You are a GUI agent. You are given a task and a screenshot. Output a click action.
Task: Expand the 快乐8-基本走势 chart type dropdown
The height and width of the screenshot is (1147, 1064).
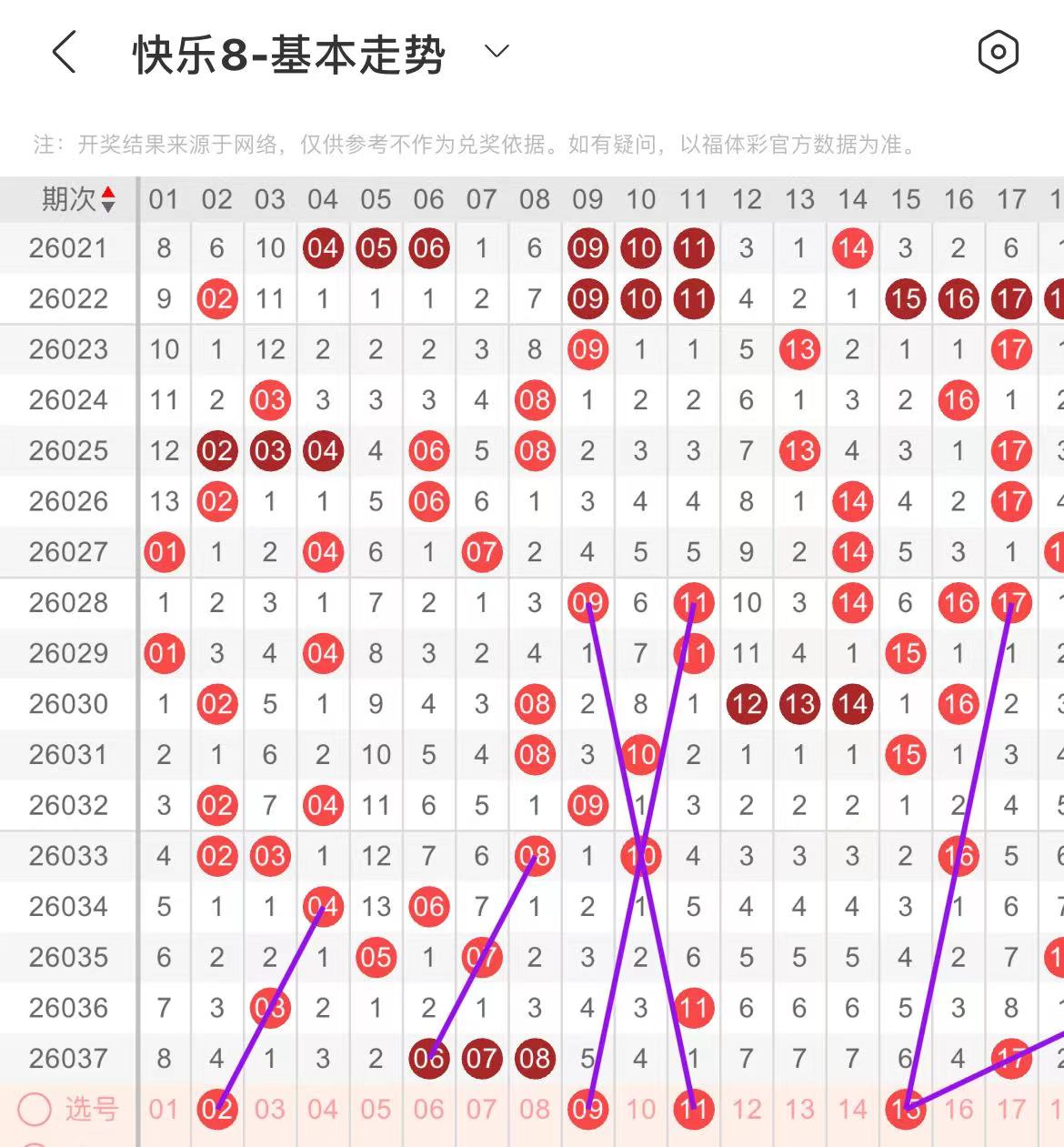pos(497,52)
